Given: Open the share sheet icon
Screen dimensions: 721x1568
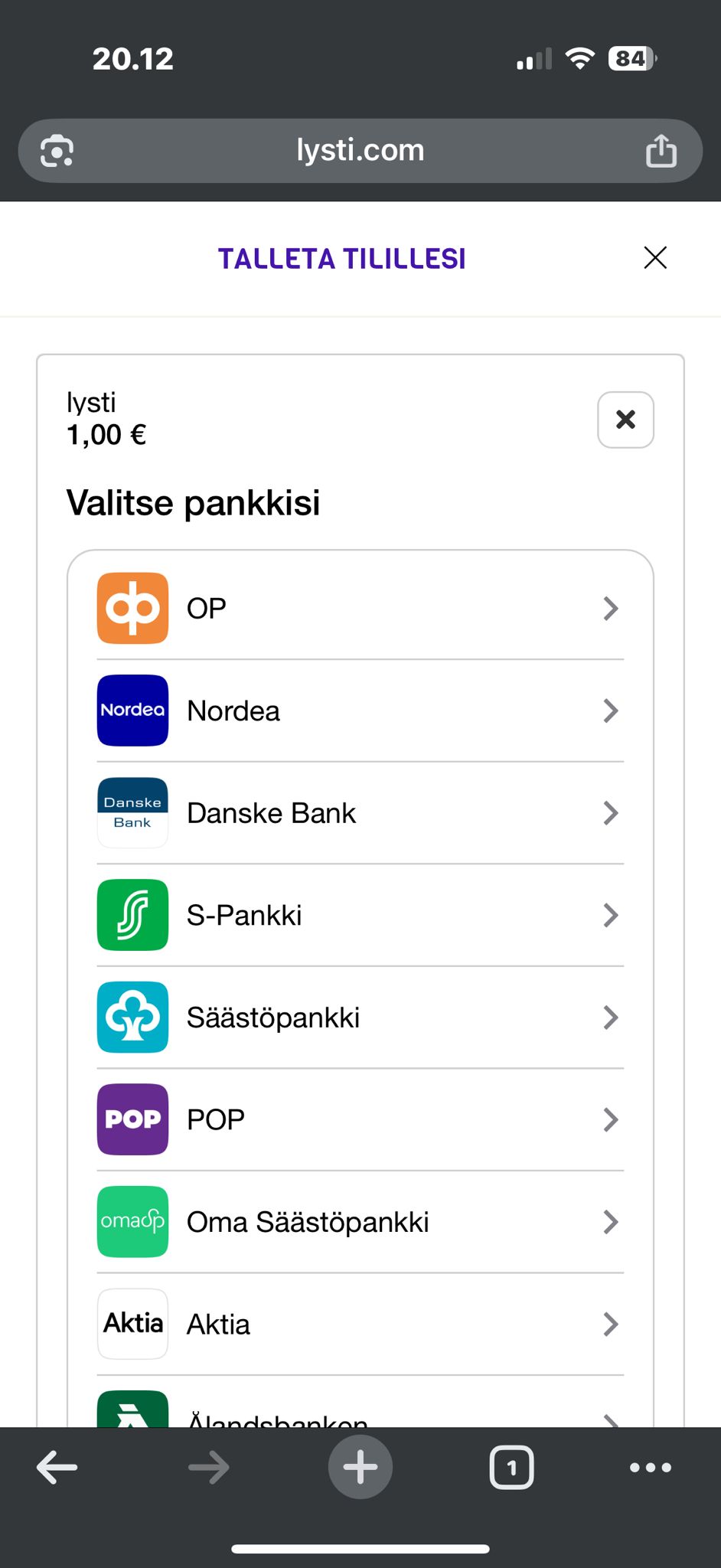Looking at the screenshot, I should click(x=661, y=150).
